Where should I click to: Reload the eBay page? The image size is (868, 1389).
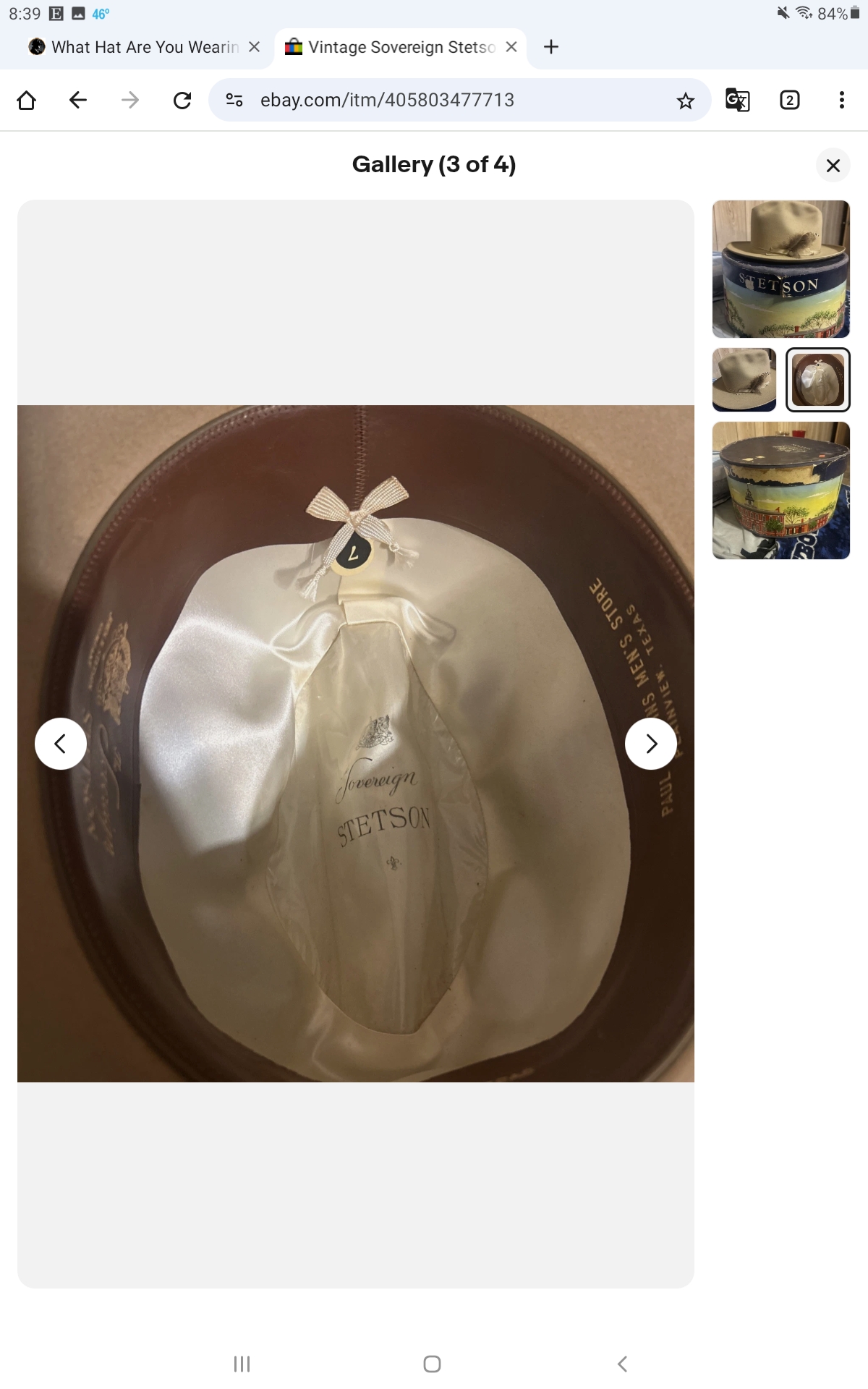click(x=182, y=100)
